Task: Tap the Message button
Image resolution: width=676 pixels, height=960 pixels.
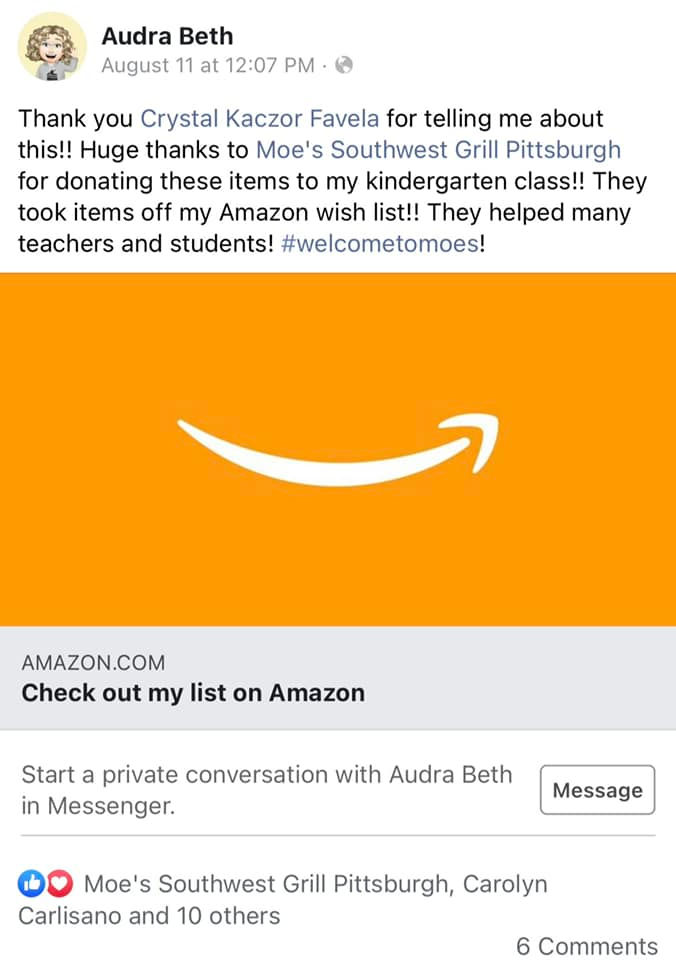Action: click(597, 790)
